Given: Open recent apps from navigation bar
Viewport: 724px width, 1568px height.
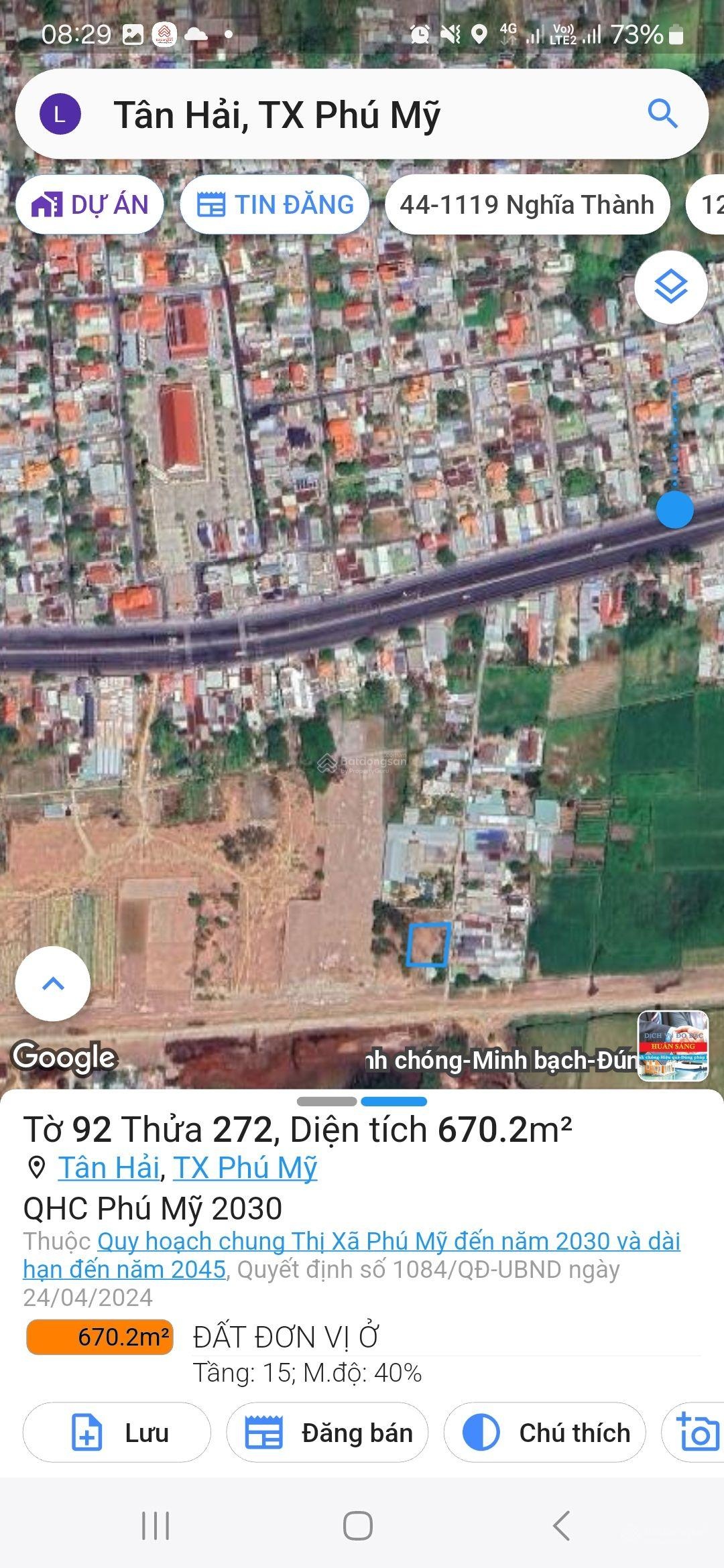Looking at the screenshot, I should [156, 1526].
